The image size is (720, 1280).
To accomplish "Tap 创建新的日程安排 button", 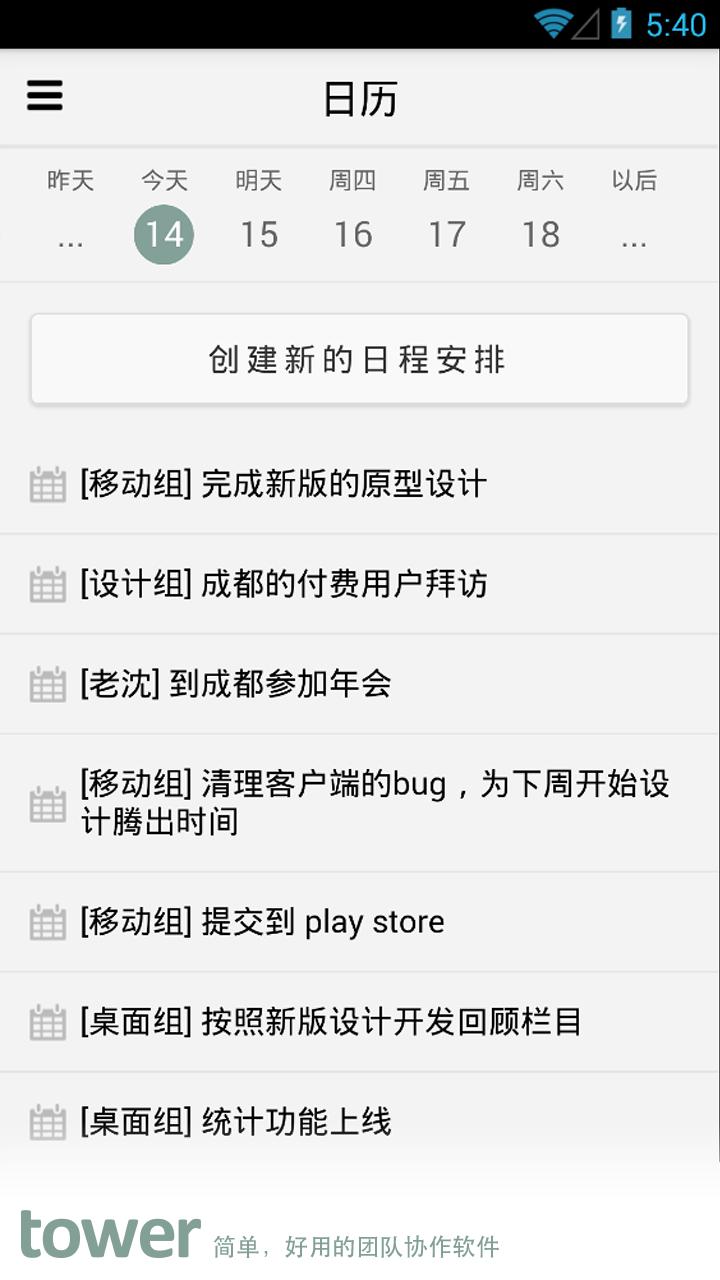I will point(359,359).
